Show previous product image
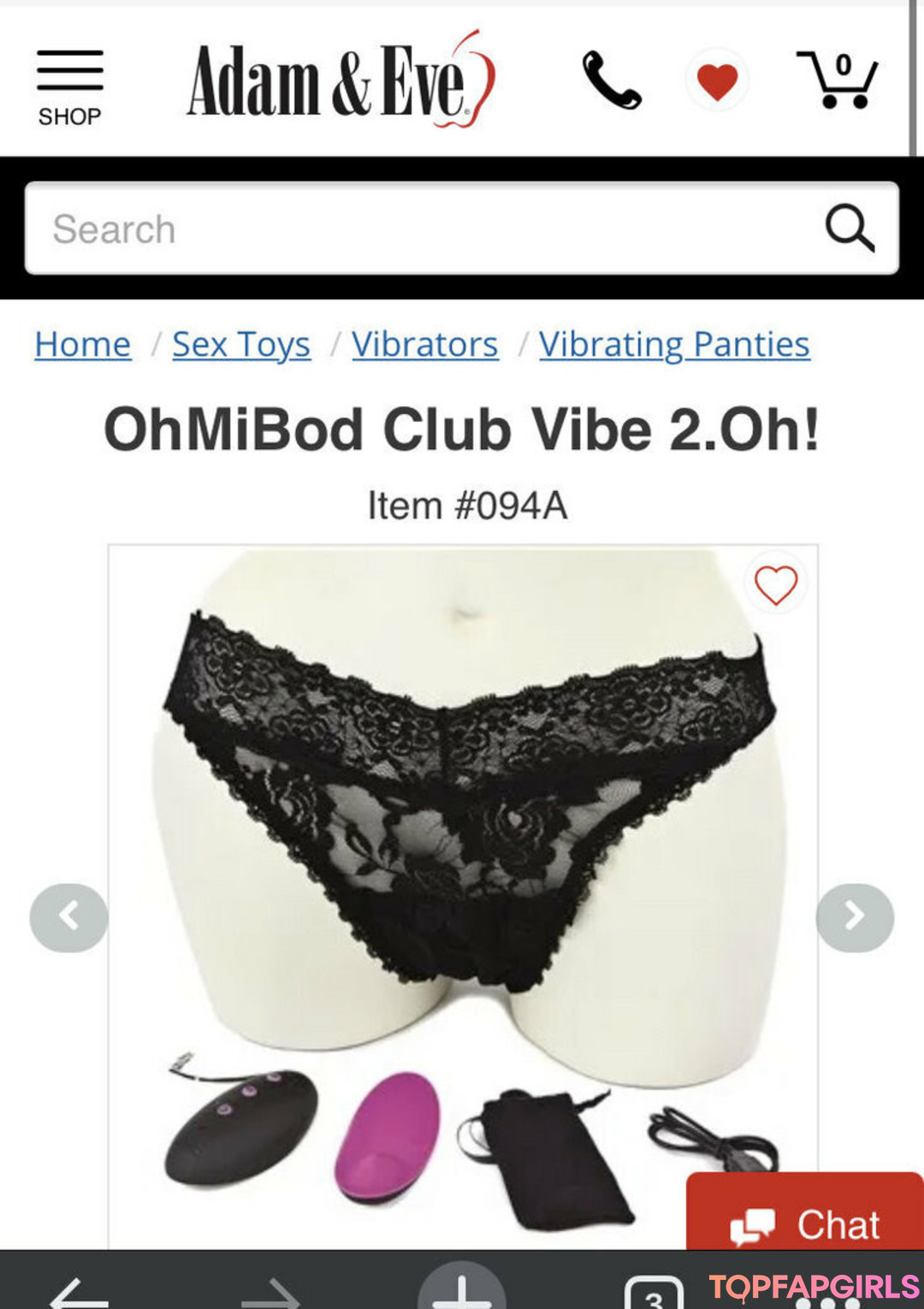Screen dimensions: 924x1309 coord(68,917)
